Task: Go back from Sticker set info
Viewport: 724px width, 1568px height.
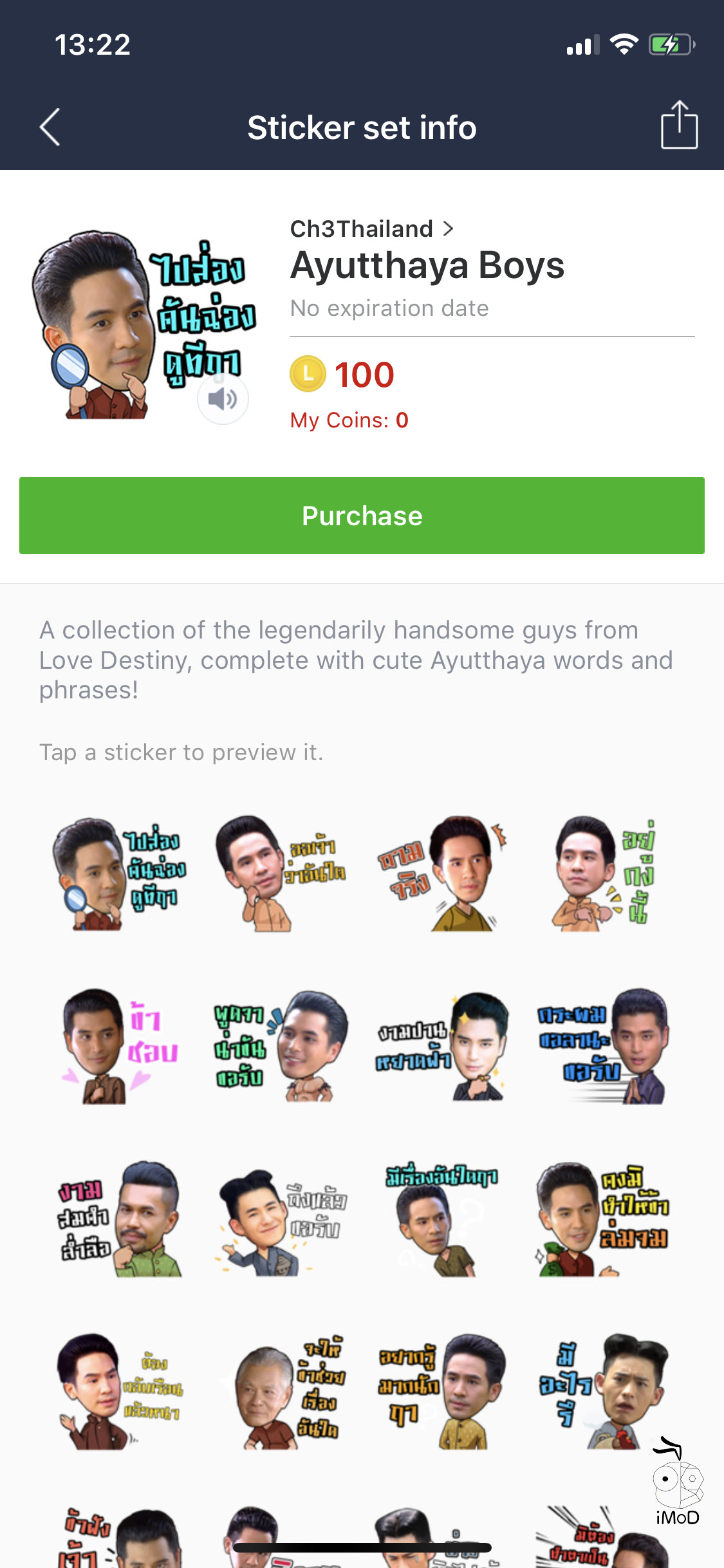Action: tap(50, 127)
